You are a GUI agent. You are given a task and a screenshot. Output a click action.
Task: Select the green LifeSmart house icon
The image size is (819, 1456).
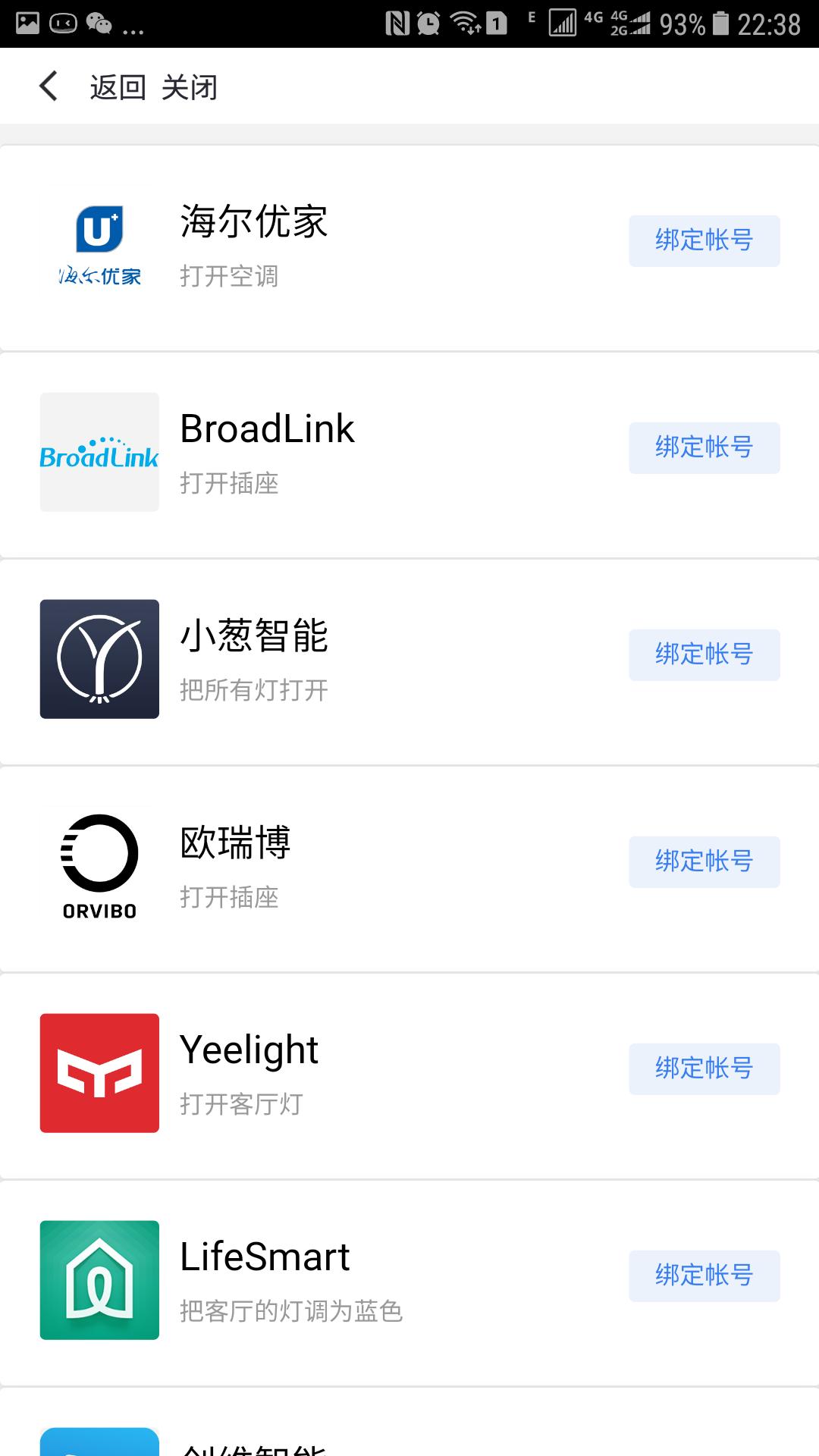99,1280
